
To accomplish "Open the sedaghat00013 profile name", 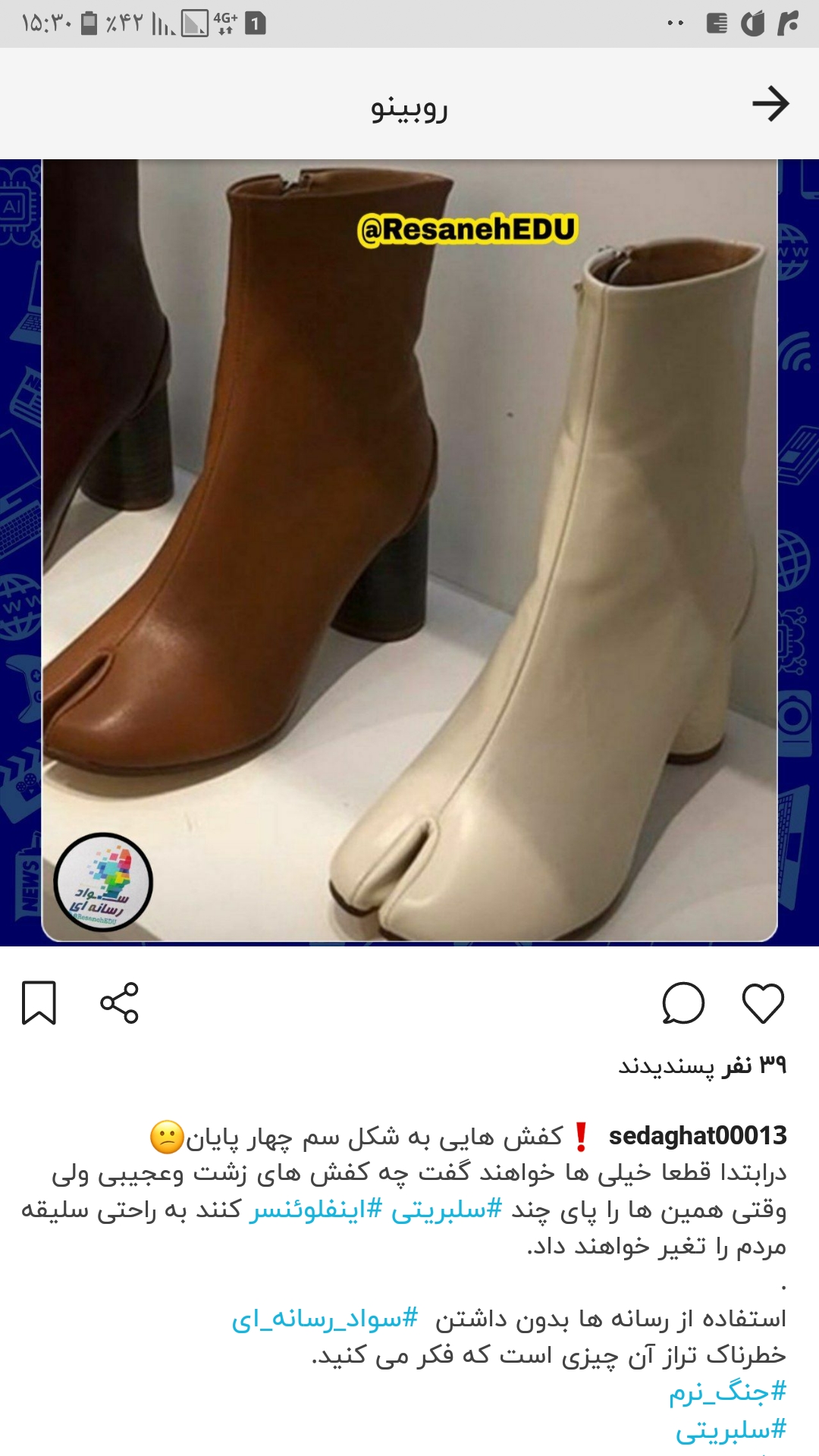I will tap(697, 1136).
